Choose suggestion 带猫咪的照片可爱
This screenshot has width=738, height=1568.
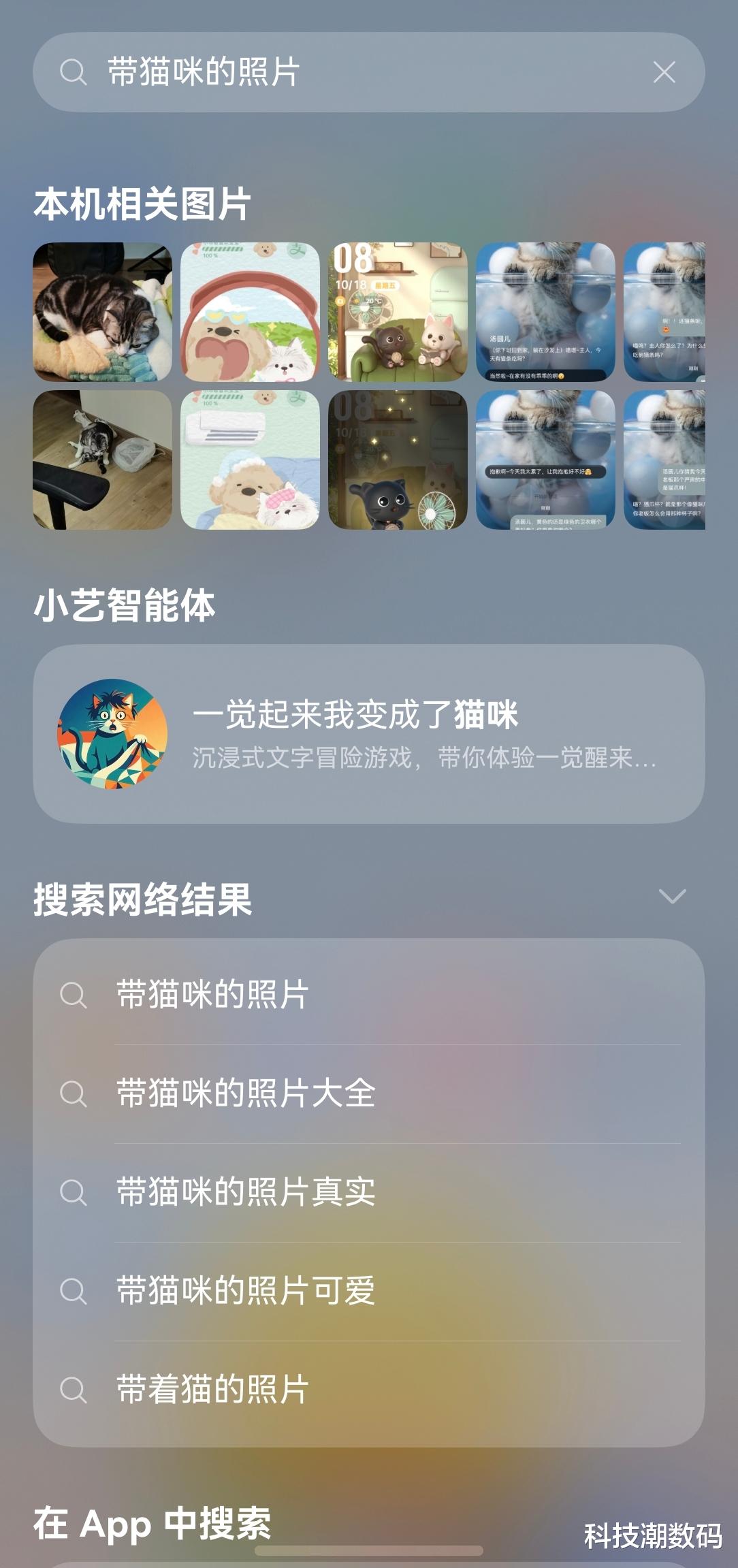tap(368, 1291)
